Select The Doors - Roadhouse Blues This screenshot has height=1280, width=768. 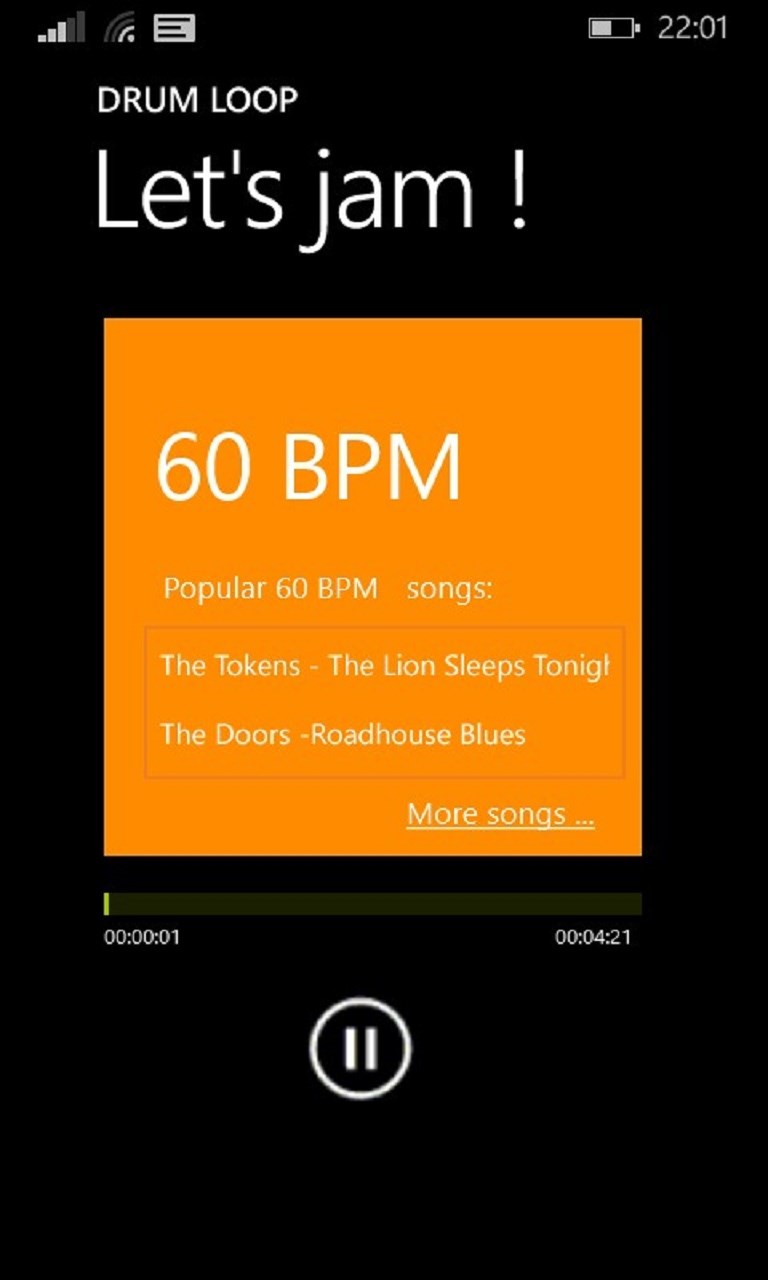343,735
